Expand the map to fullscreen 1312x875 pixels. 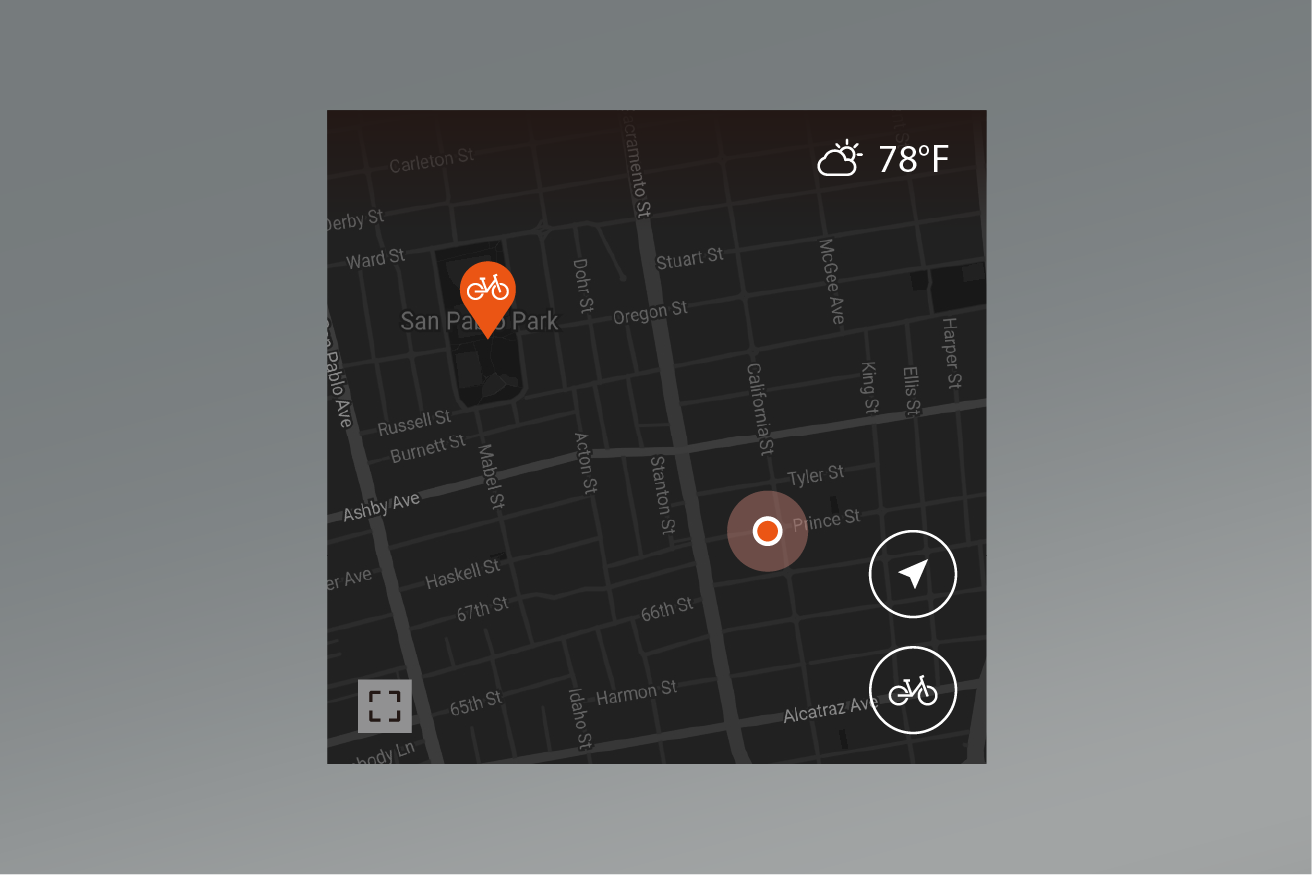click(384, 706)
